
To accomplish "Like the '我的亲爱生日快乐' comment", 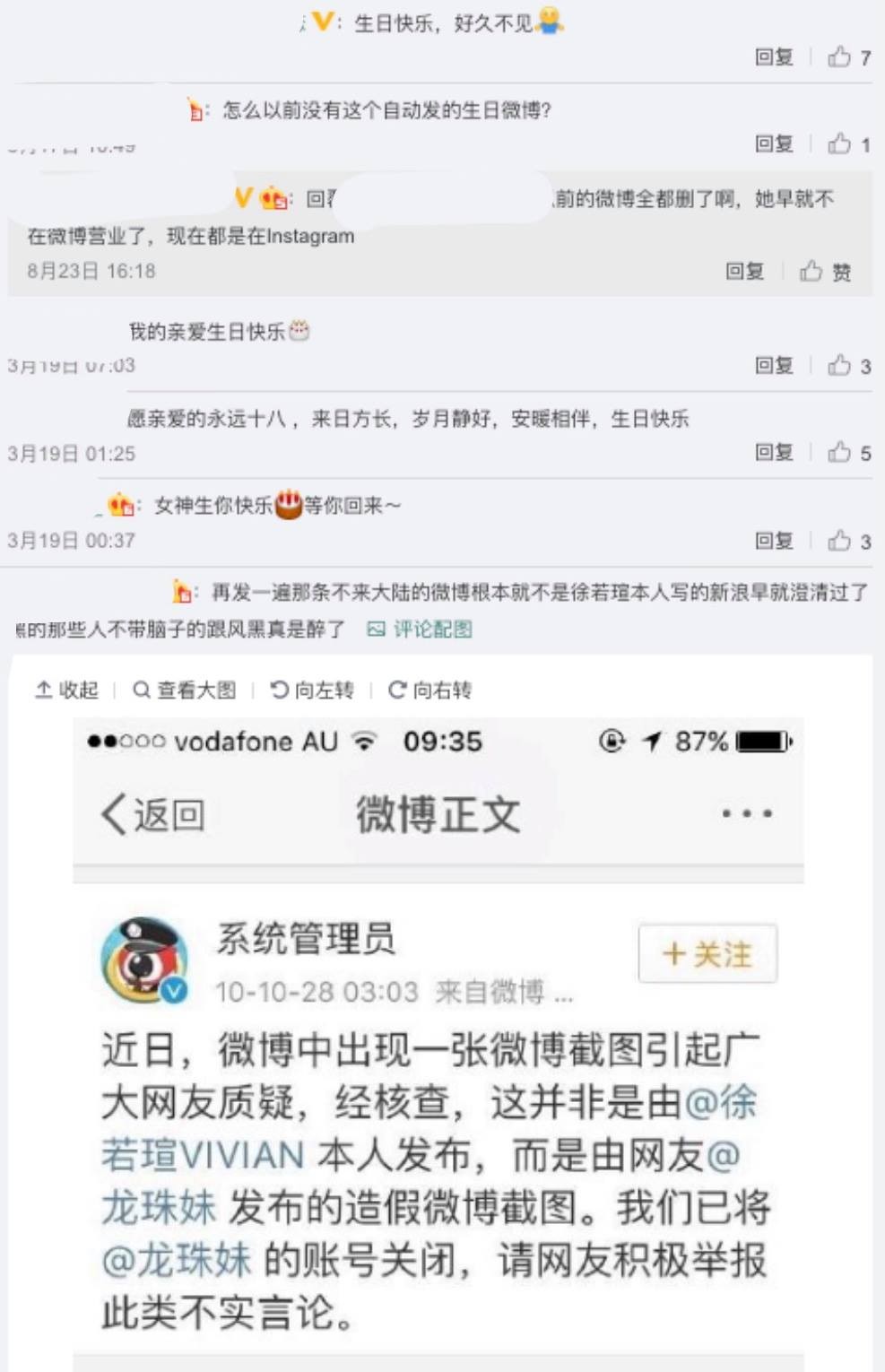I will tap(848, 365).
